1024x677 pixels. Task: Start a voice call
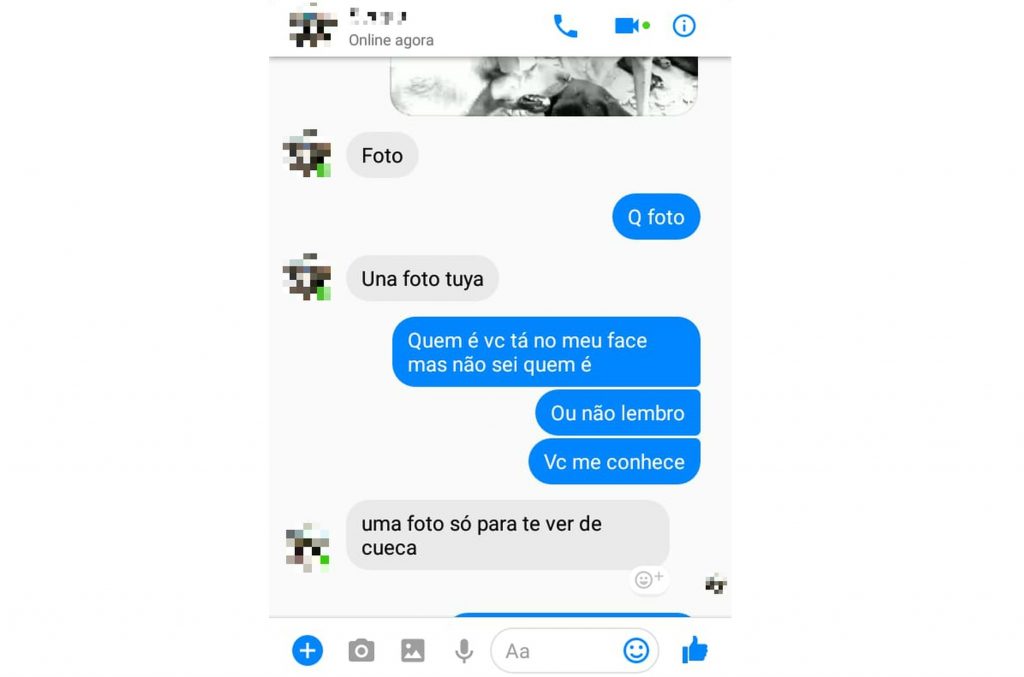(x=565, y=26)
